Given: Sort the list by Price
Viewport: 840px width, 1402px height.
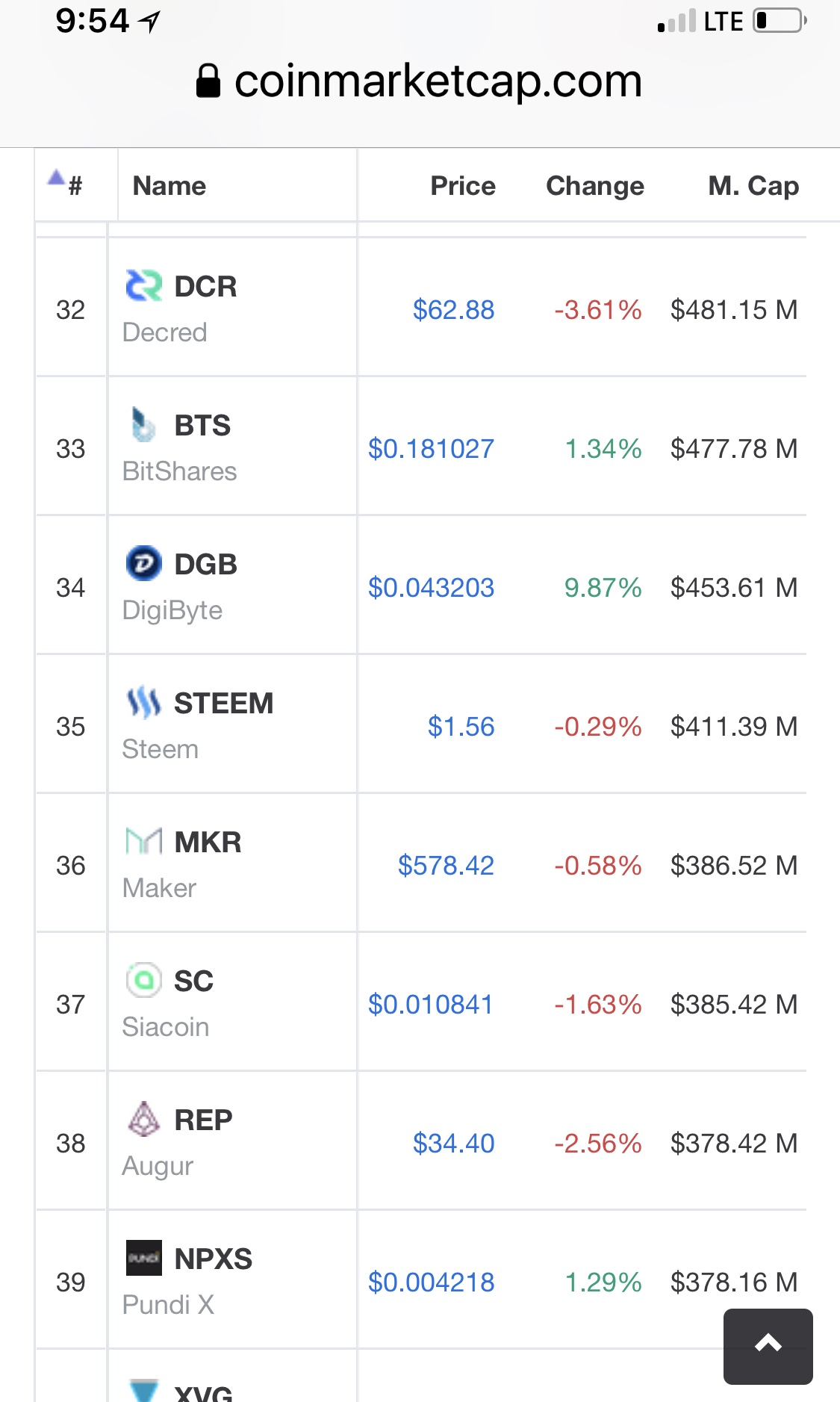Looking at the screenshot, I should click(x=462, y=186).
